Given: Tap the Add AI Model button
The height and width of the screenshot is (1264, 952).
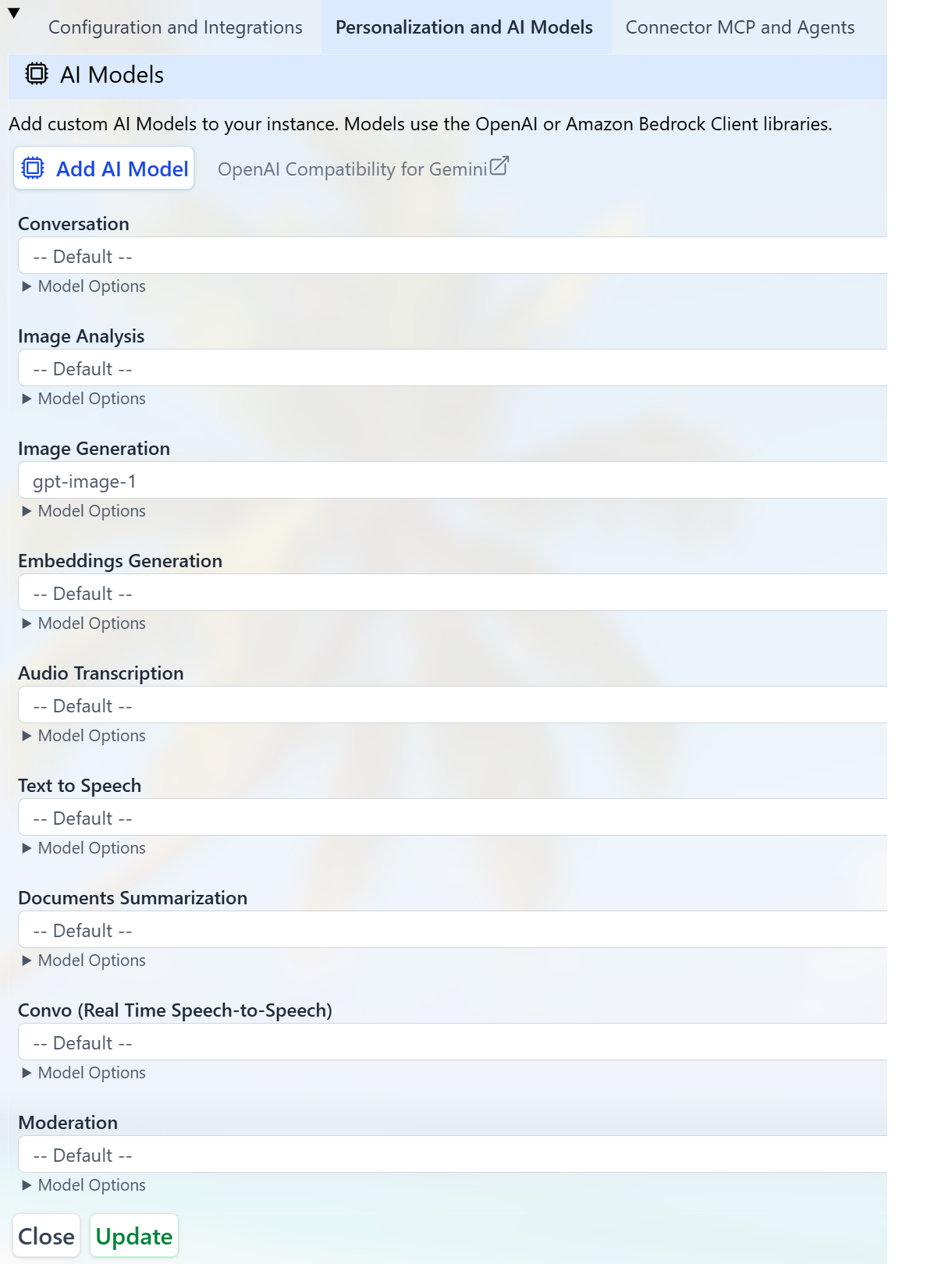Looking at the screenshot, I should coord(104,169).
